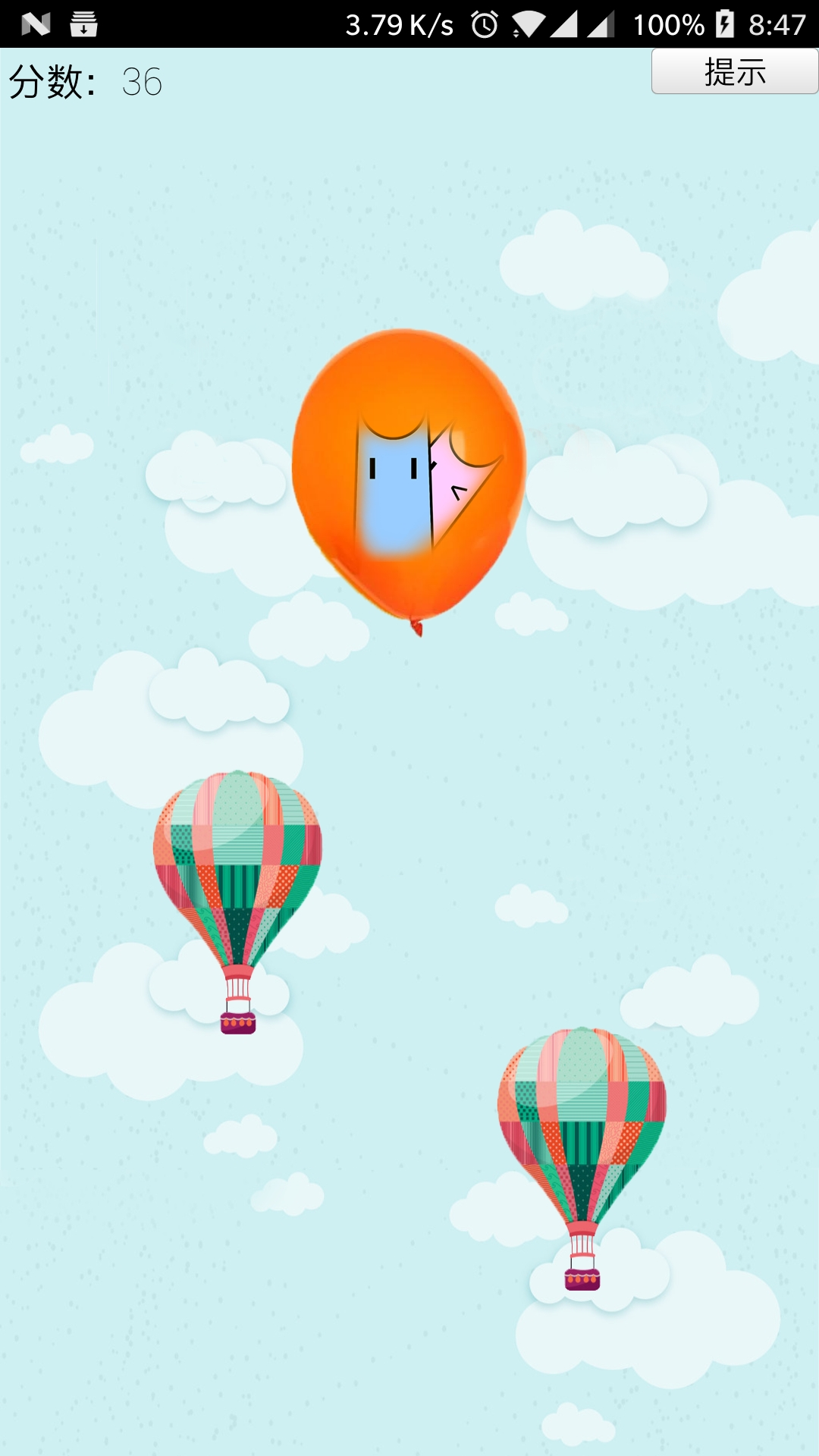Tap the 提示 hint button

click(734, 72)
